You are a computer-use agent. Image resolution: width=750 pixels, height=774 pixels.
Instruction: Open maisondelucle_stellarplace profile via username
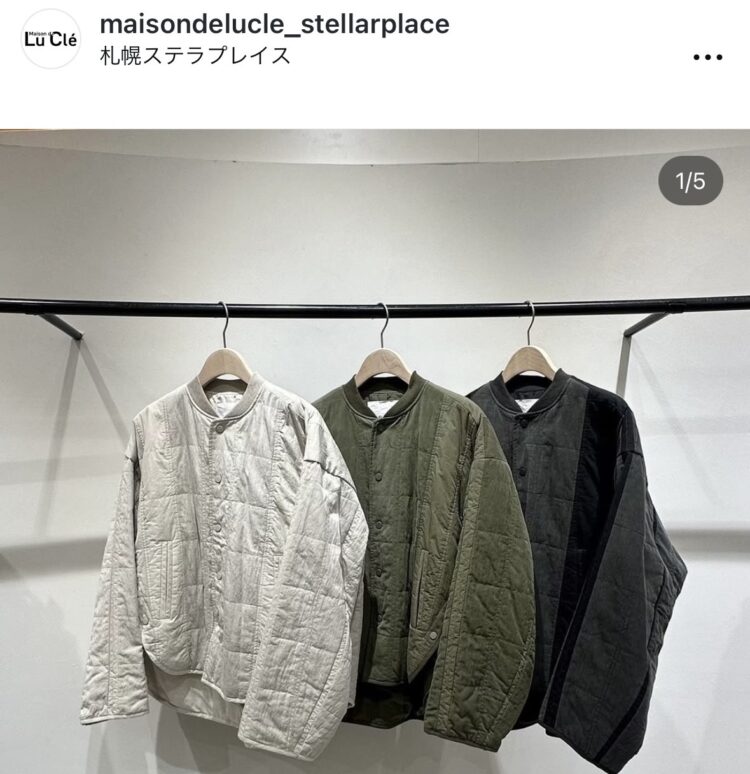pyautogui.click(x=275, y=24)
